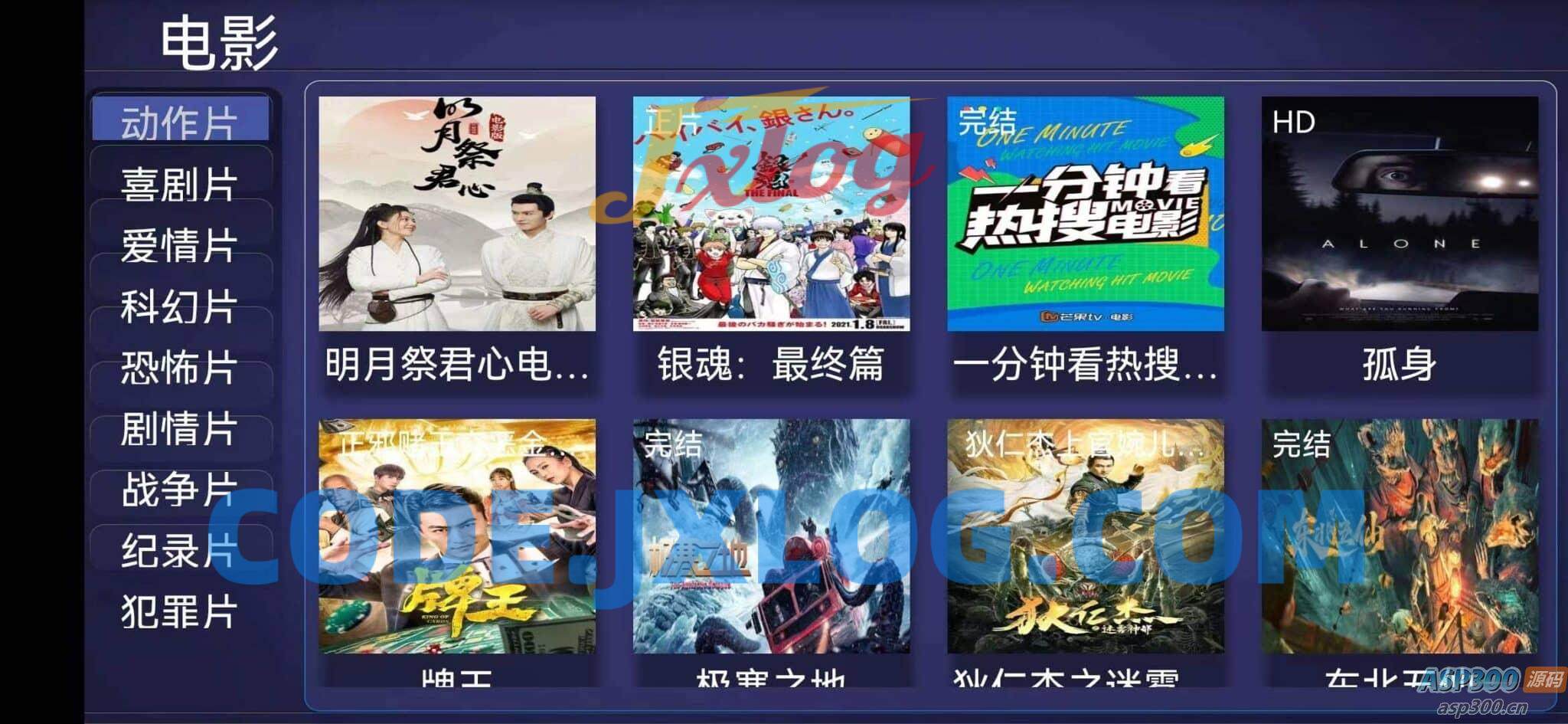Switch to the 战争片 category
This screenshot has height=724, width=1568.
[x=180, y=490]
